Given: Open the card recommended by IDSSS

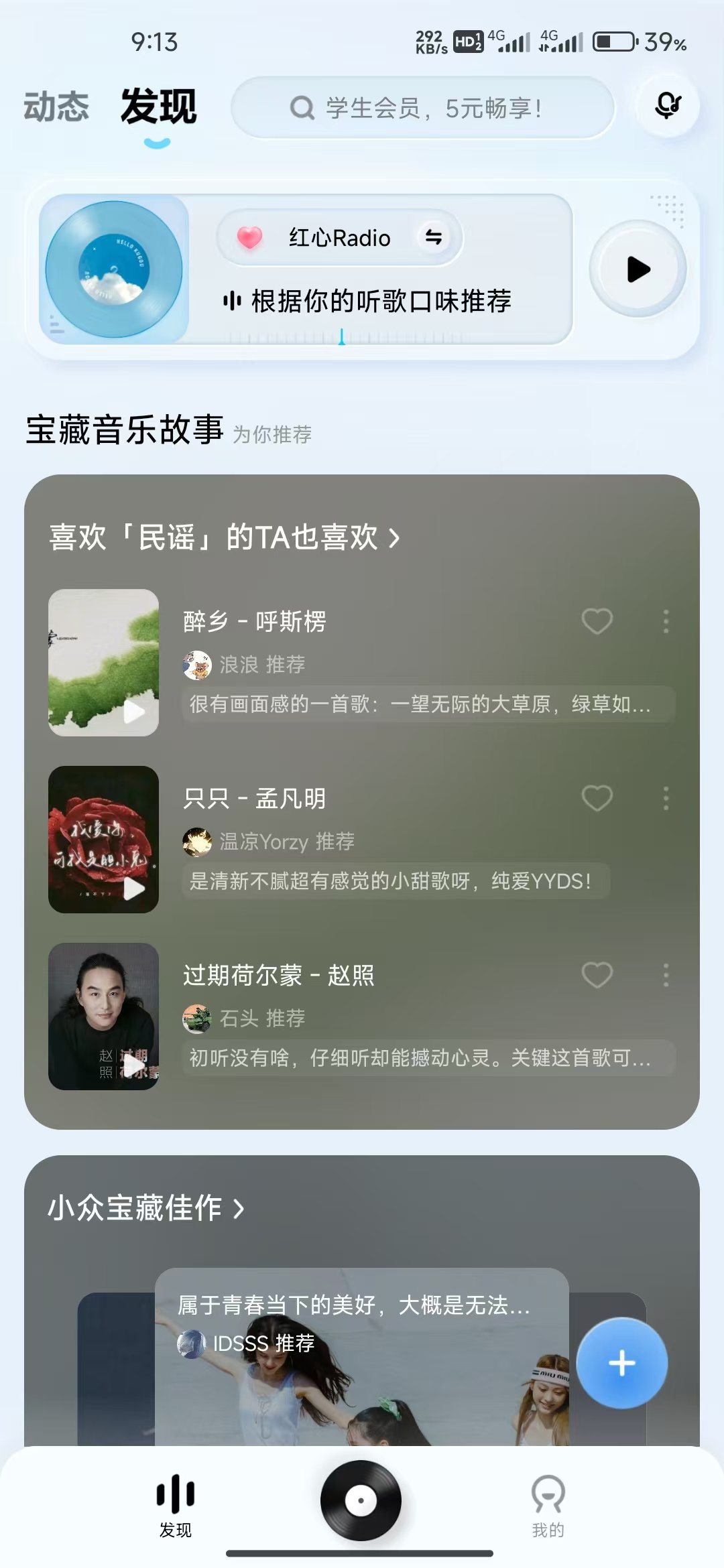Looking at the screenshot, I should 362,1360.
